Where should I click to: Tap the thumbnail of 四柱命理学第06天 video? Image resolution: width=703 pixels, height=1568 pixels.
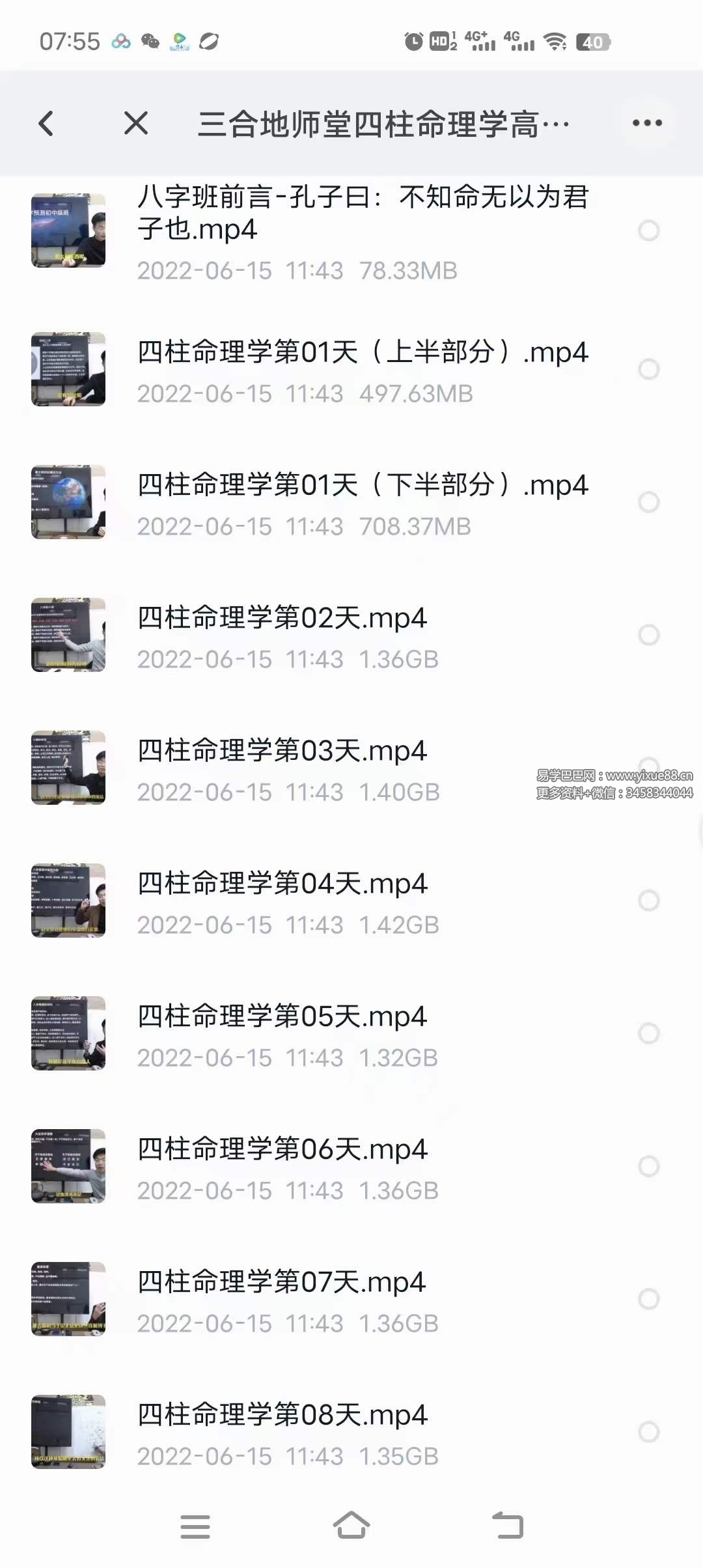[x=68, y=1166]
